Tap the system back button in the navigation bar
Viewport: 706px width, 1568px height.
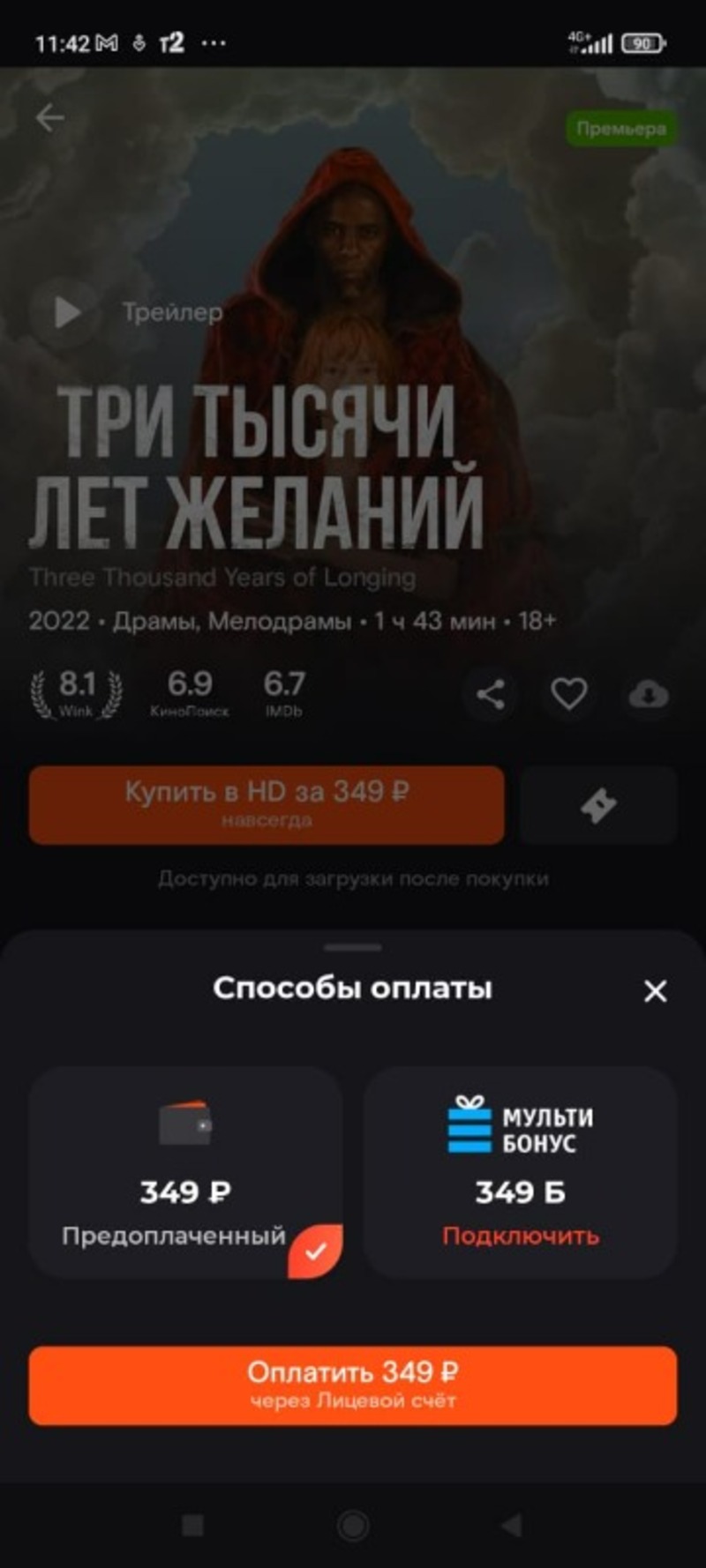point(512,1525)
